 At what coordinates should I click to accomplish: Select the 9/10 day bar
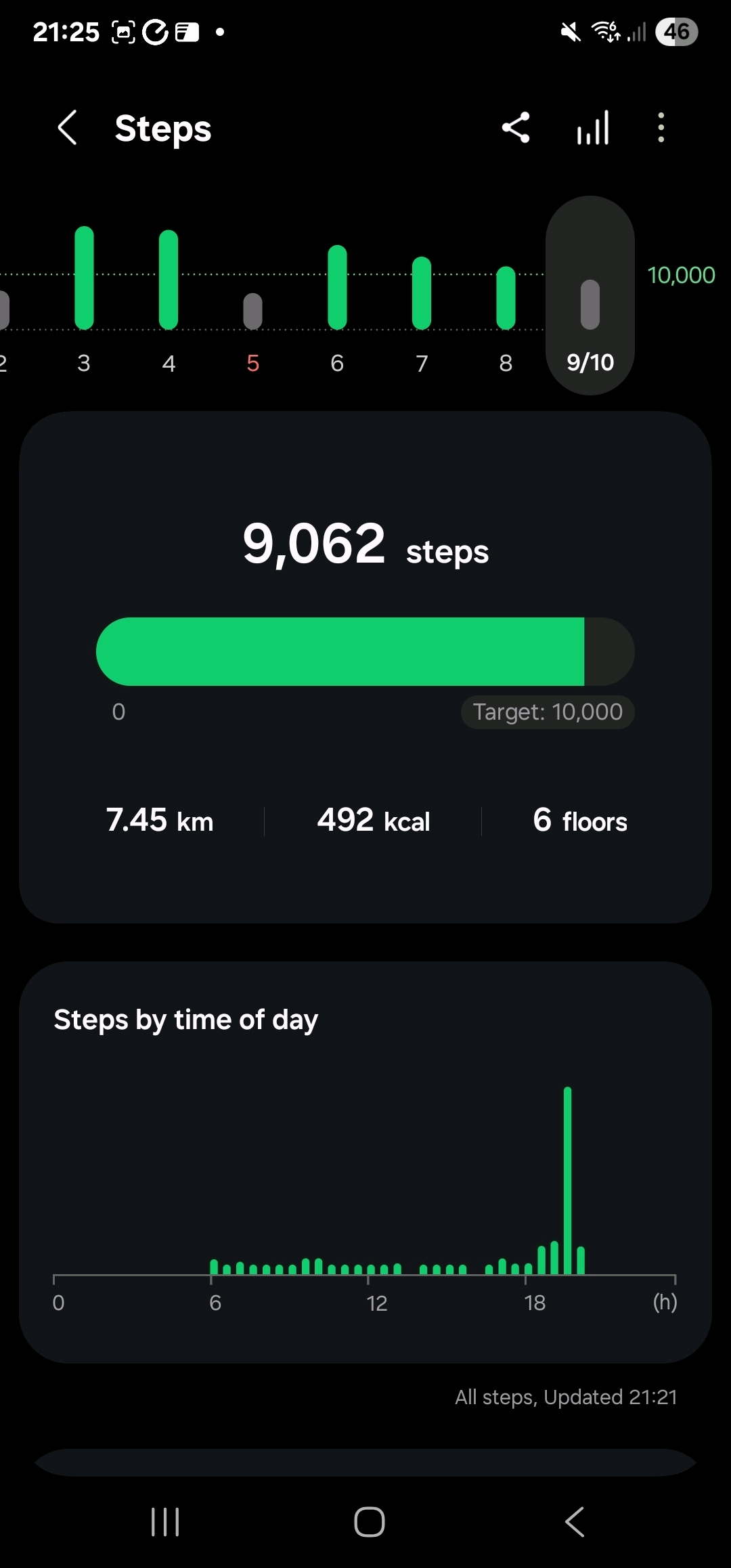(590, 298)
